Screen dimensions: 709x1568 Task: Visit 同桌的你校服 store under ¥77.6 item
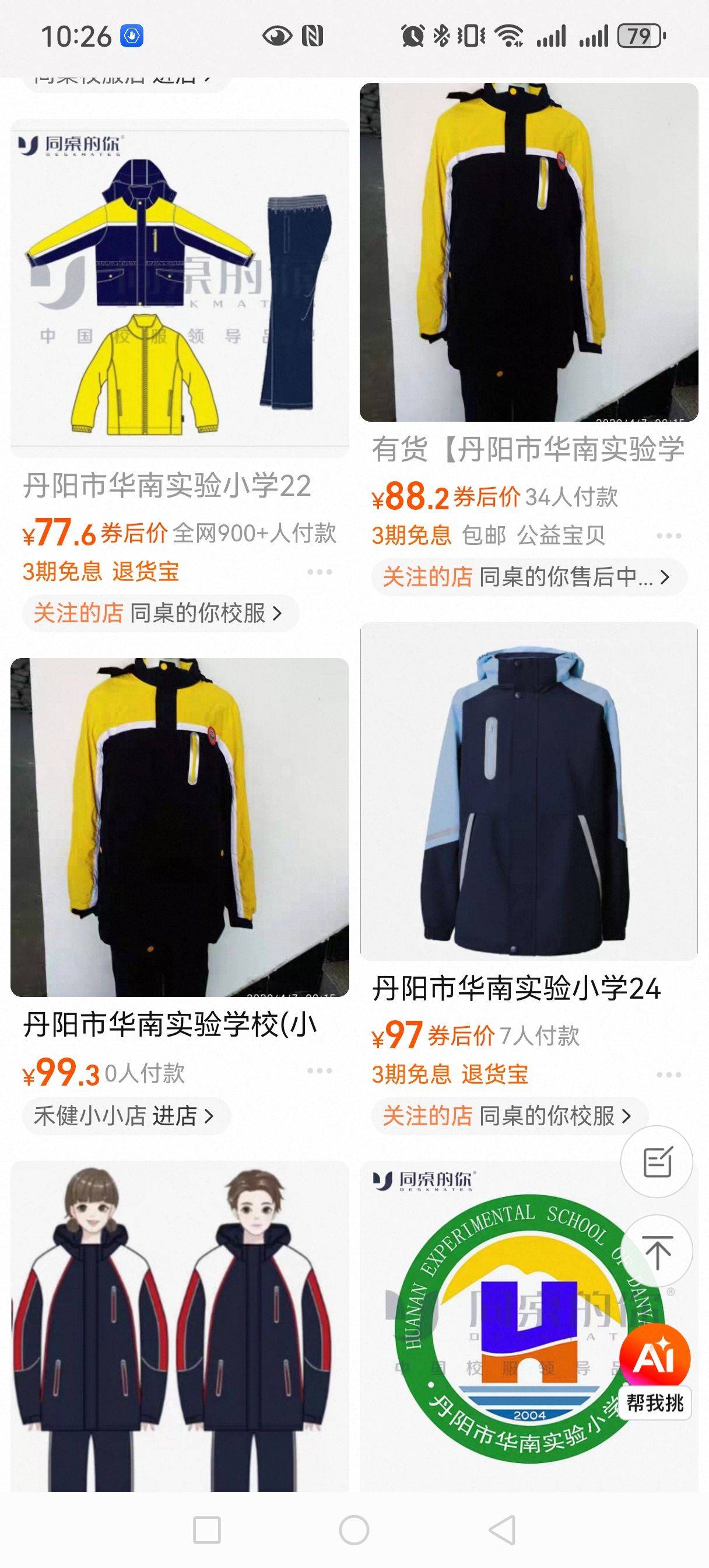(161, 613)
